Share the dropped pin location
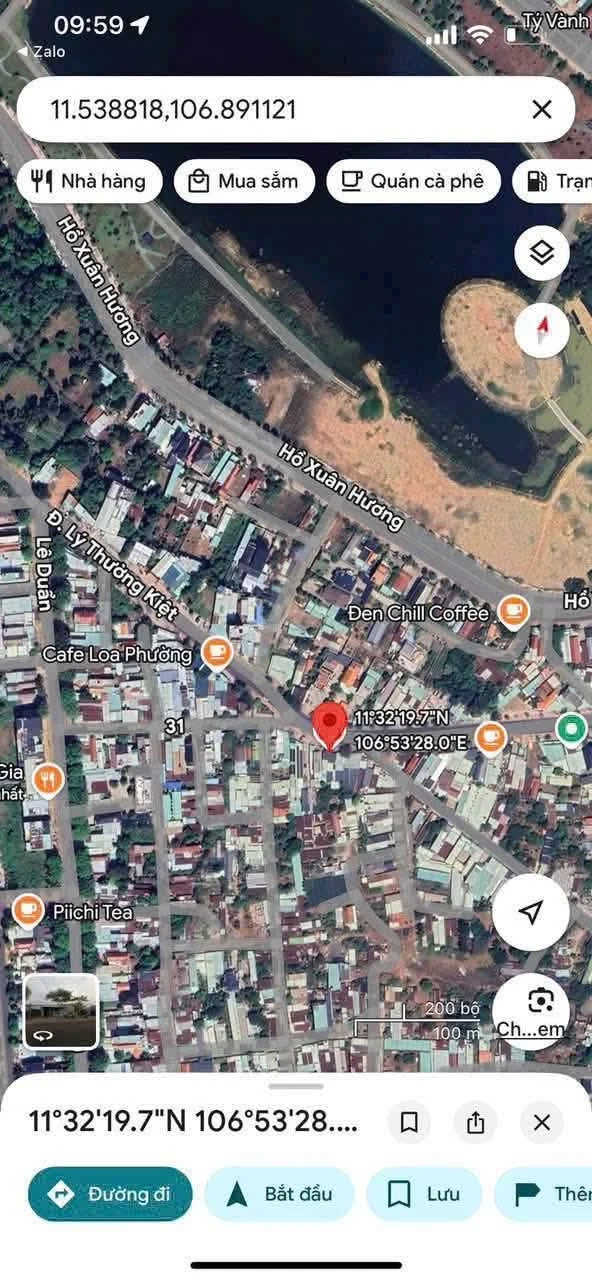This screenshot has width=592, height=1280. pyautogui.click(x=475, y=1122)
